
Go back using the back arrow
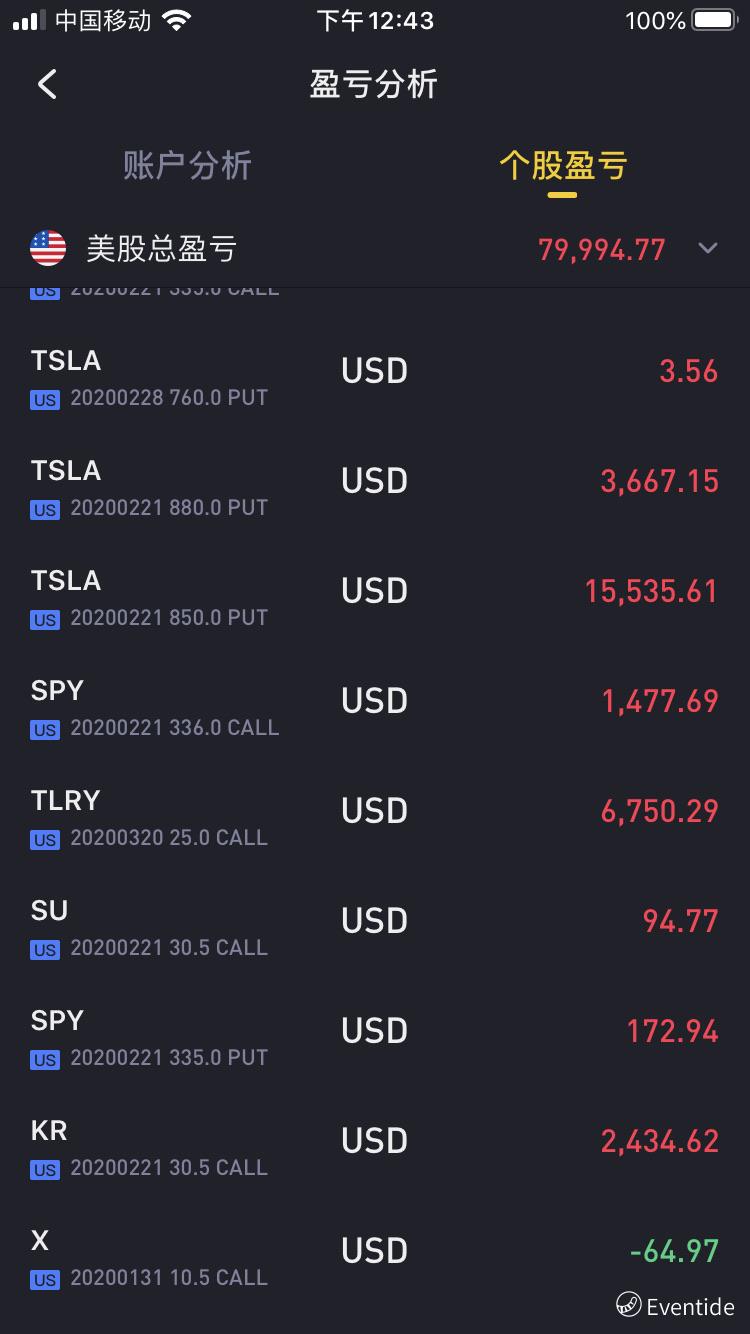47,84
